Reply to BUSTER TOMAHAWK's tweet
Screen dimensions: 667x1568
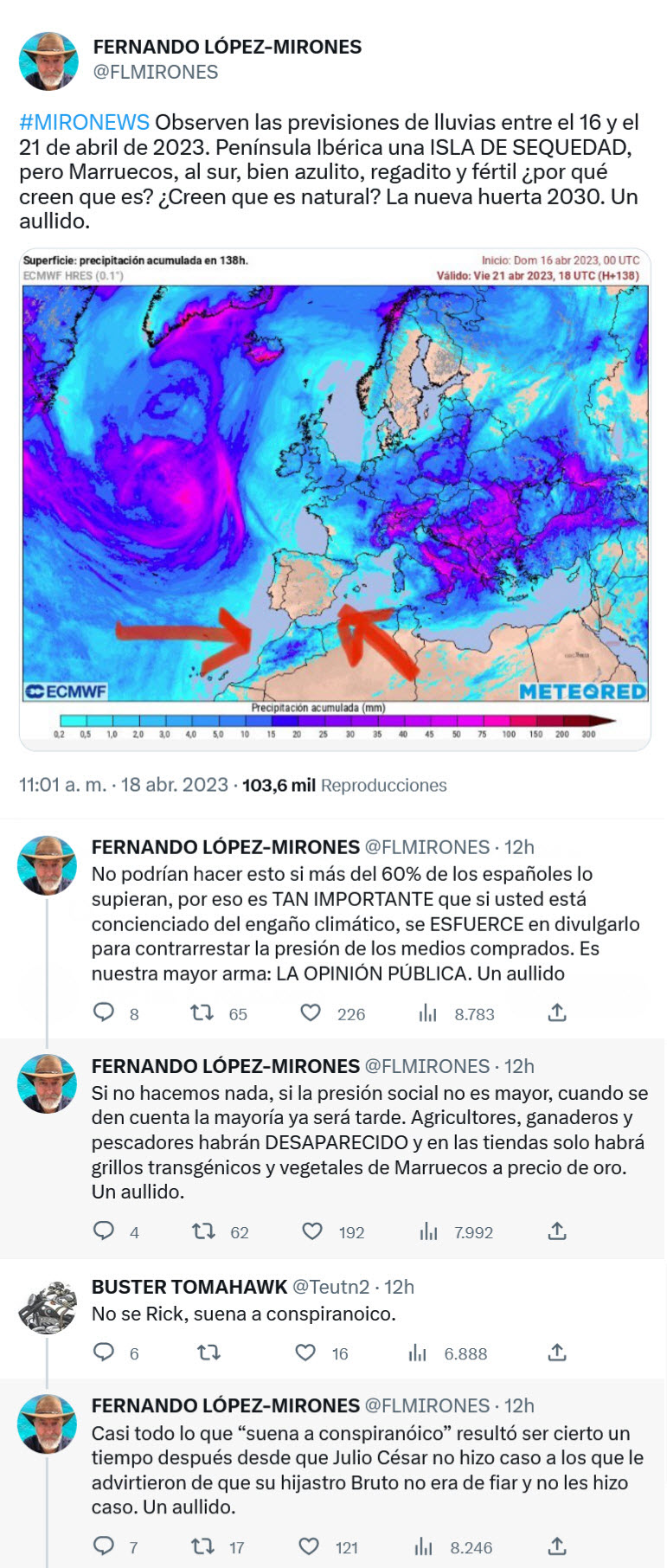coord(104,1353)
